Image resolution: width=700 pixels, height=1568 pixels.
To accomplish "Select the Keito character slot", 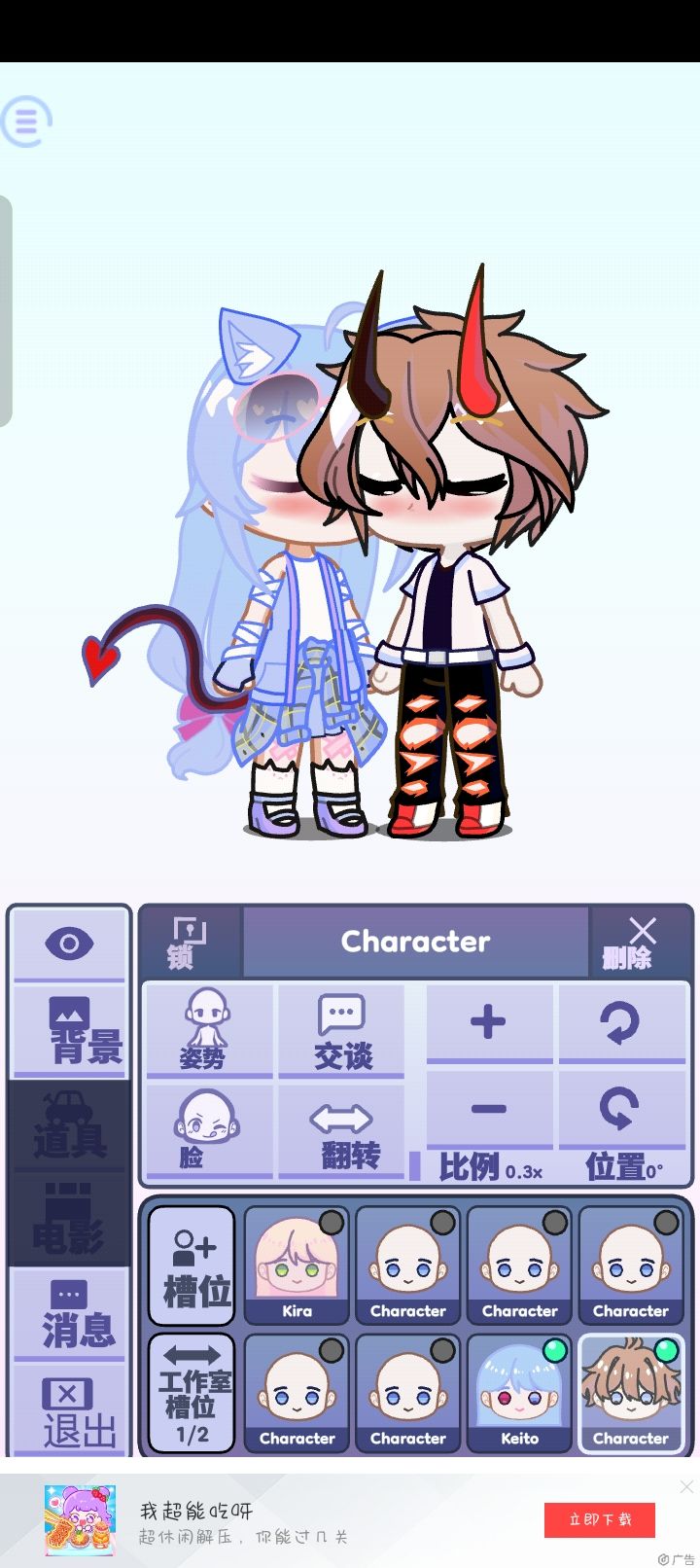I will click(520, 1393).
